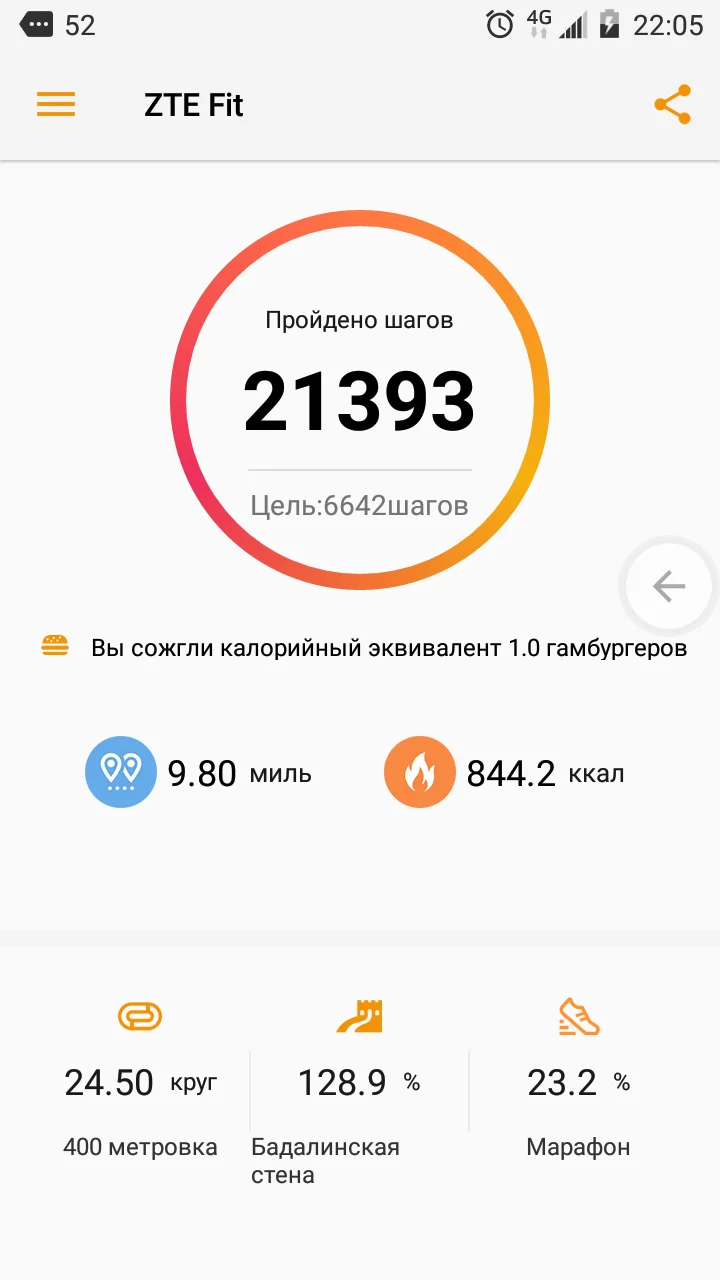Image resolution: width=720 pixels, height=1280 pixels.
Task: Tap the 23.2 % marathon progress value
Action: pos(570,1081)
